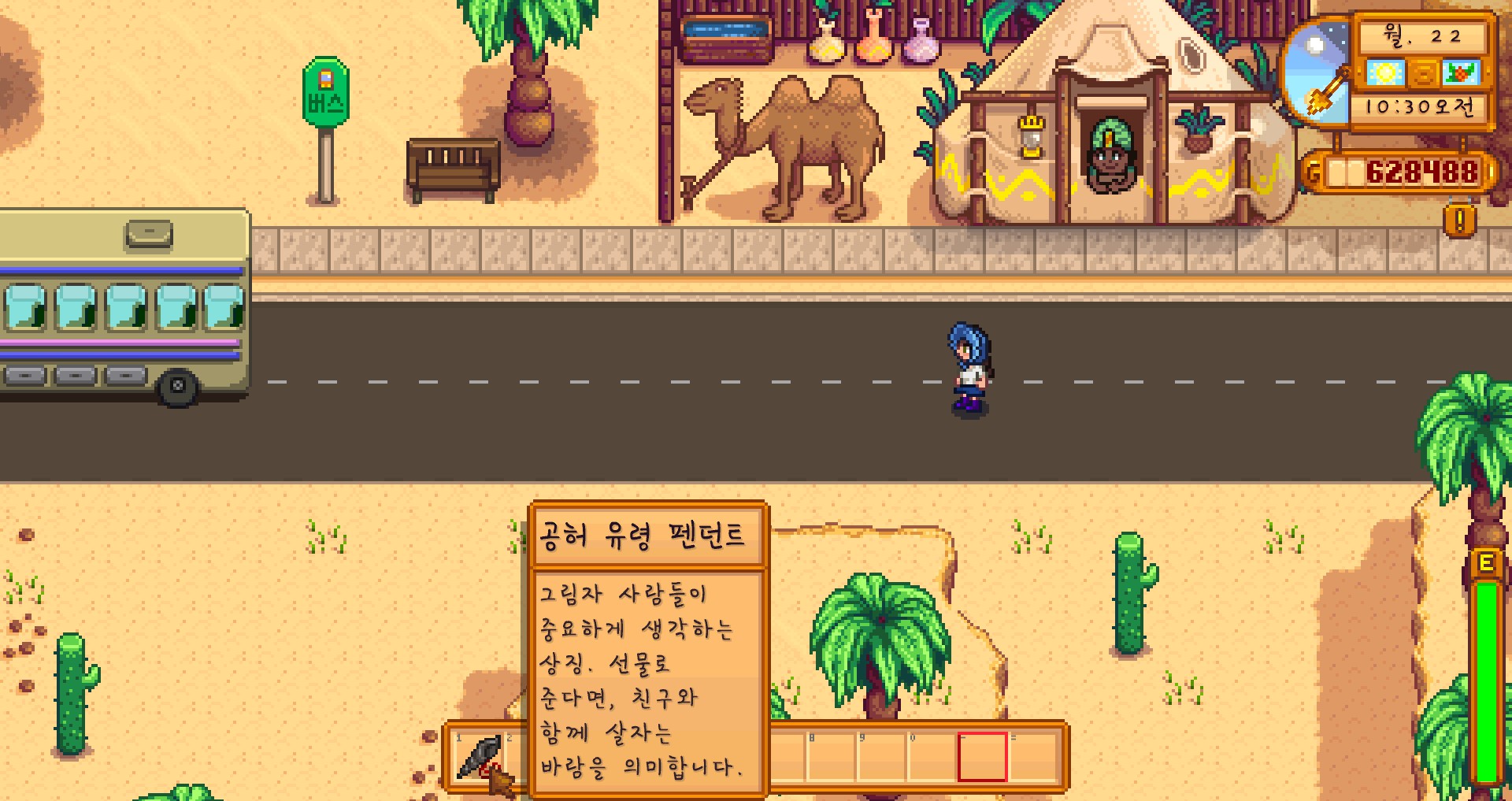Viewport: 1512px width, 801px height.
Task: Open the journal exclamation mark icon
Action: click(1459, 221)
